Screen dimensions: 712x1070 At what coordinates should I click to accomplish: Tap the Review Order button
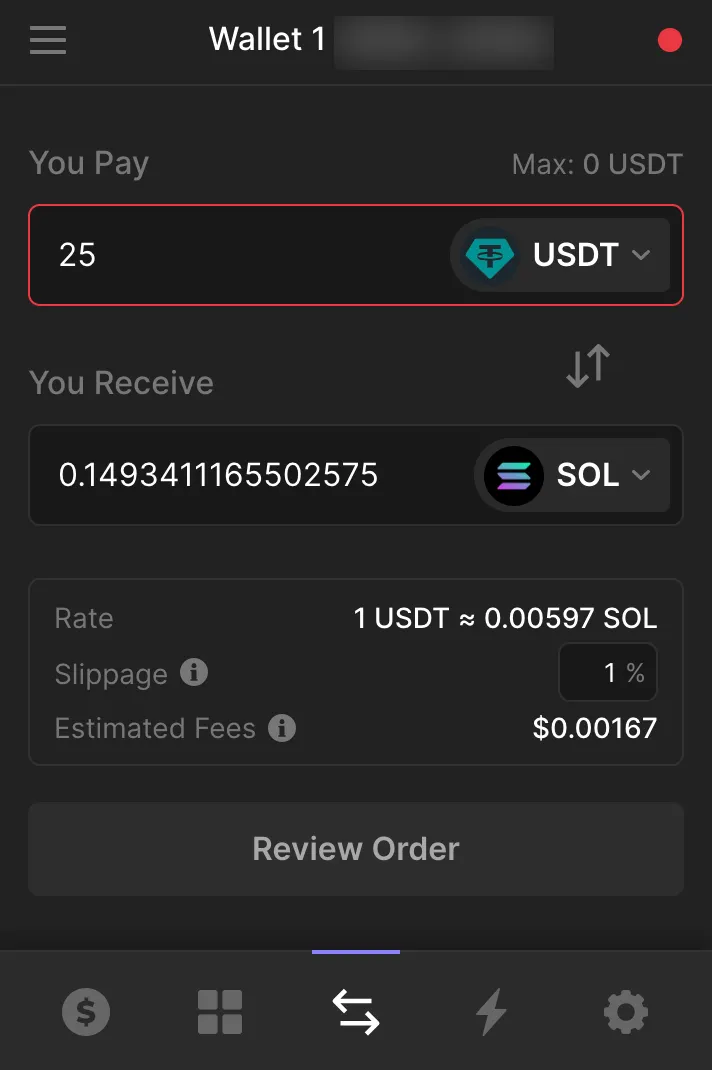click(356, 849)
